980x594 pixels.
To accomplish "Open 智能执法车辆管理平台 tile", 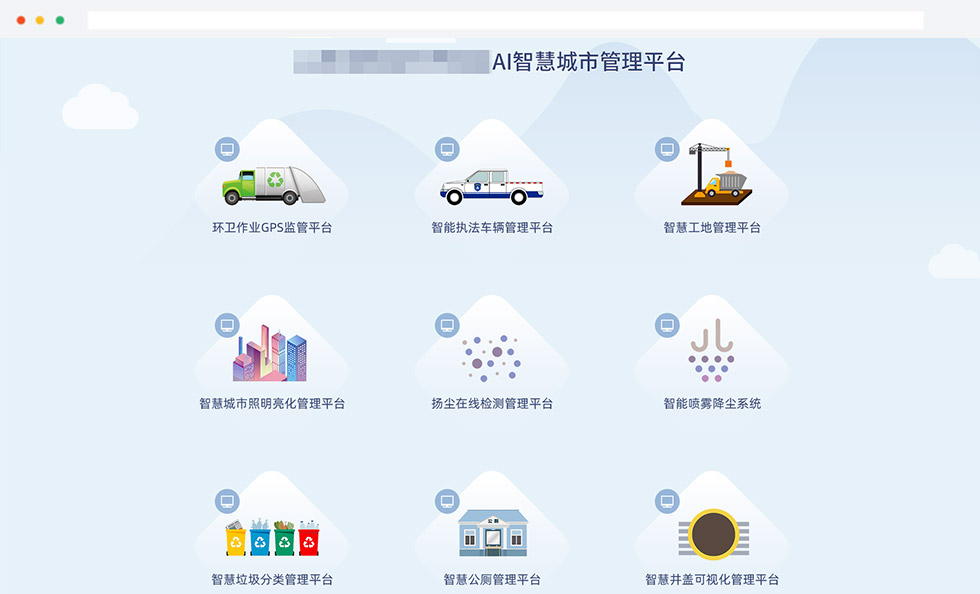I will [x=491, y=186].
